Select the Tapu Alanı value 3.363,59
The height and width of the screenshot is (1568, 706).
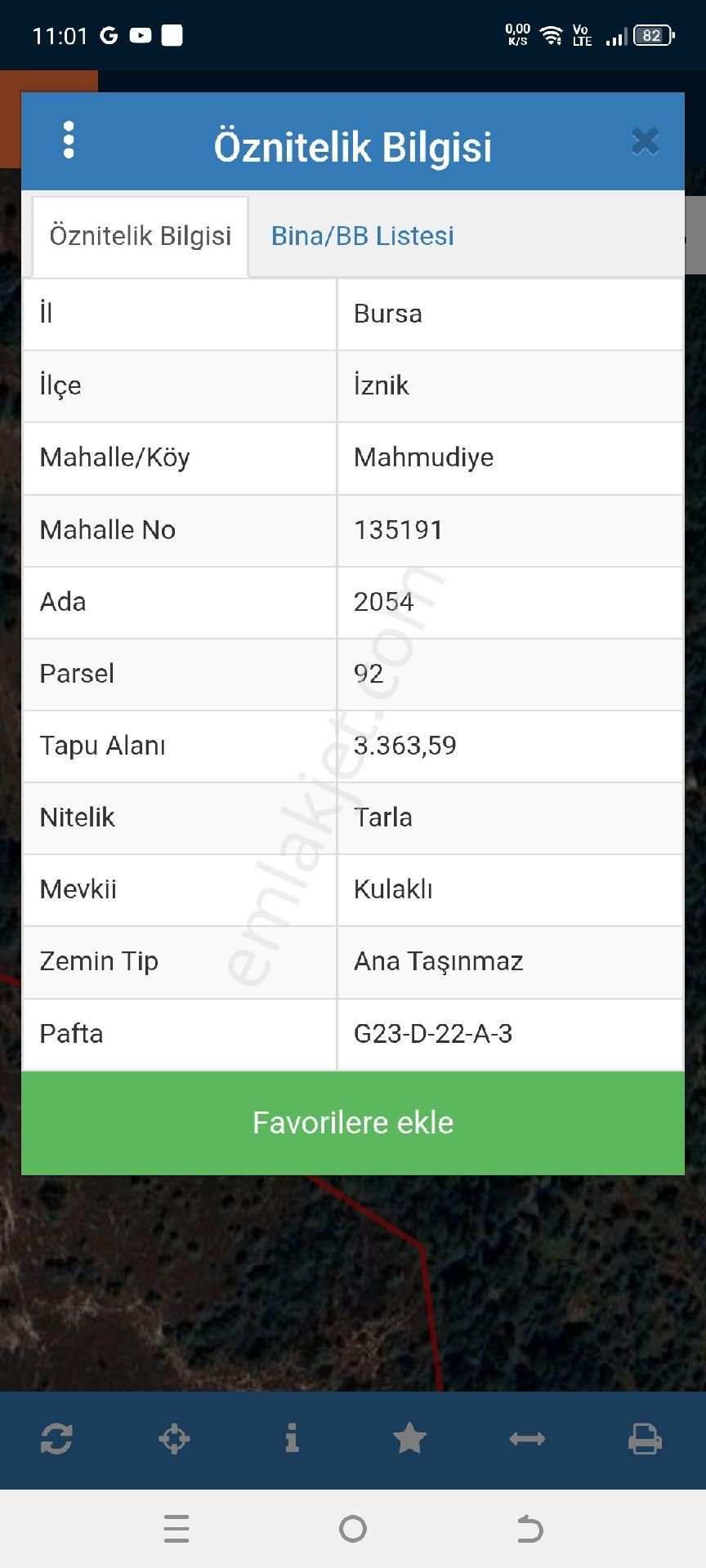pyautogui.click(x=406, y=746)
